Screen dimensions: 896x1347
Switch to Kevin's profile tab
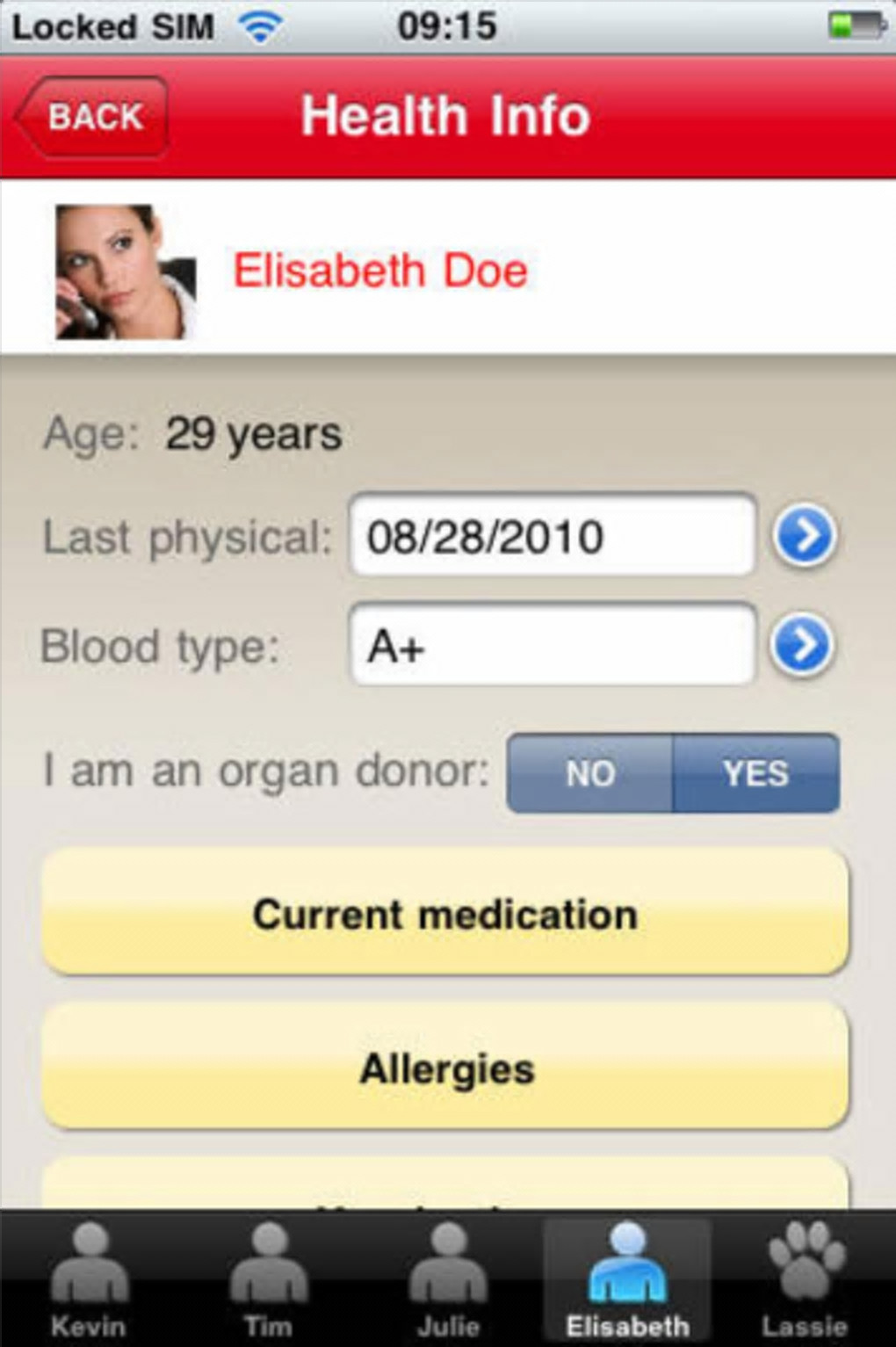[89, 1280]
